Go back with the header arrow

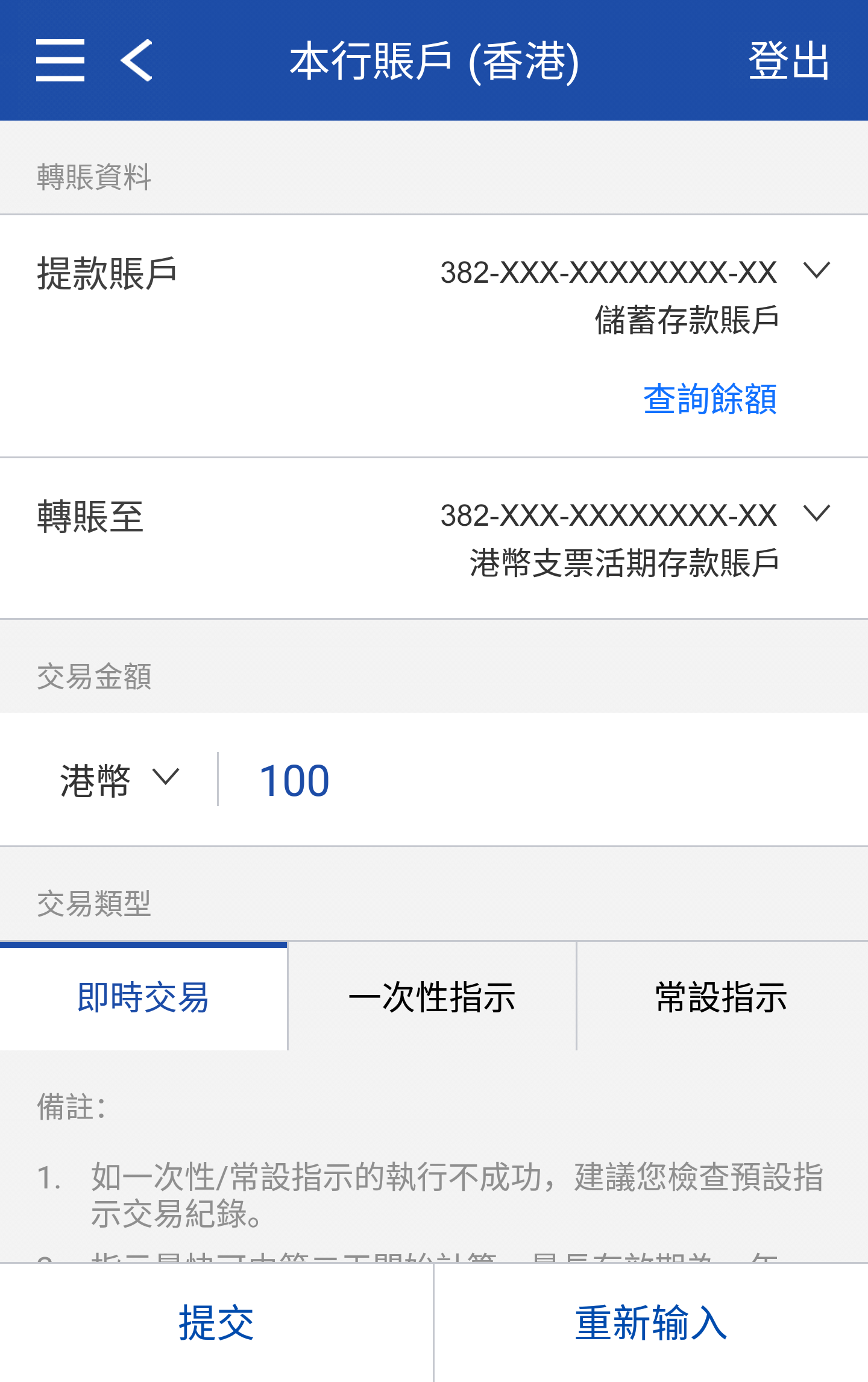click(x=137, y=60)
